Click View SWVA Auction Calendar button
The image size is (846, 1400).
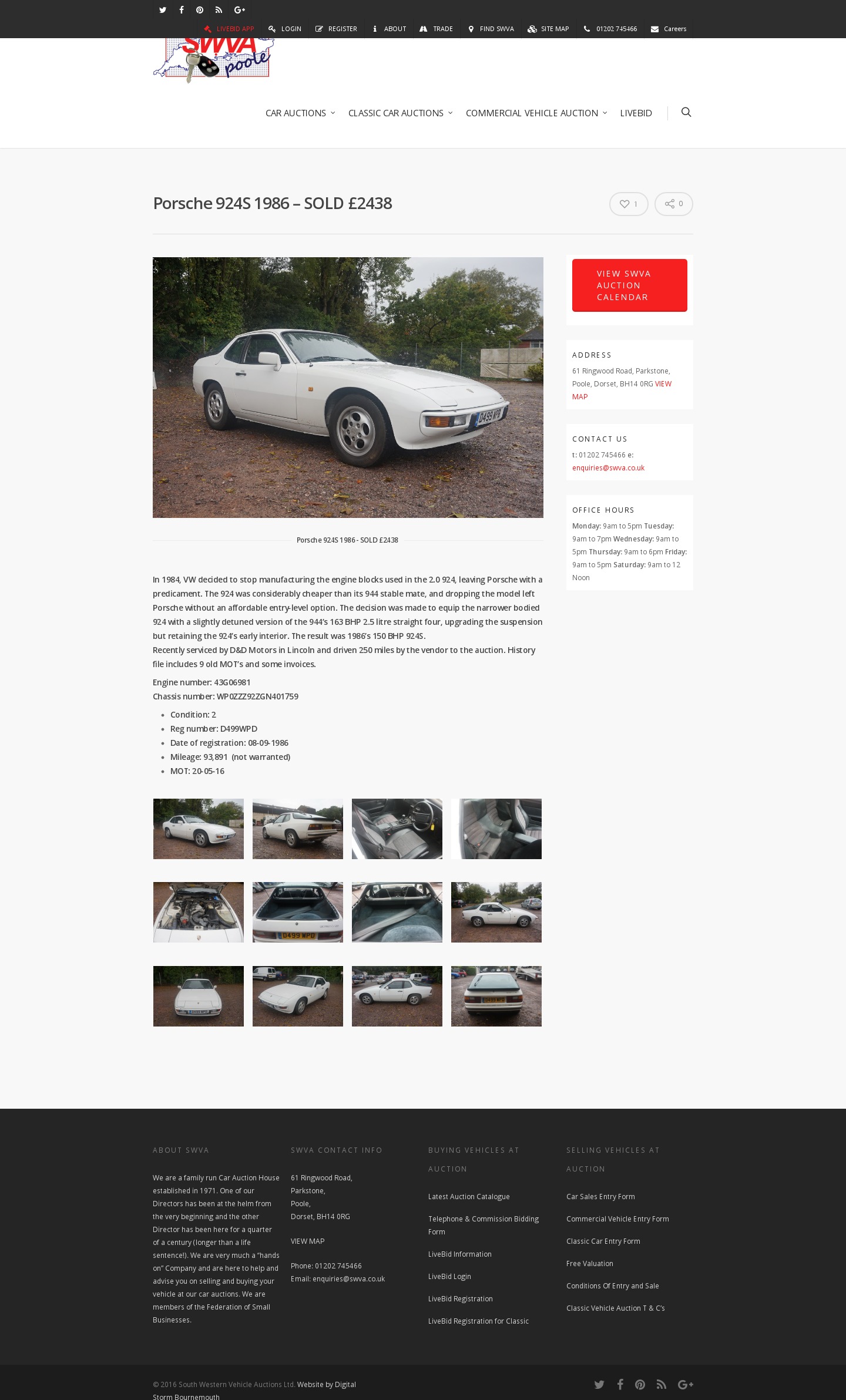point(630,285)
